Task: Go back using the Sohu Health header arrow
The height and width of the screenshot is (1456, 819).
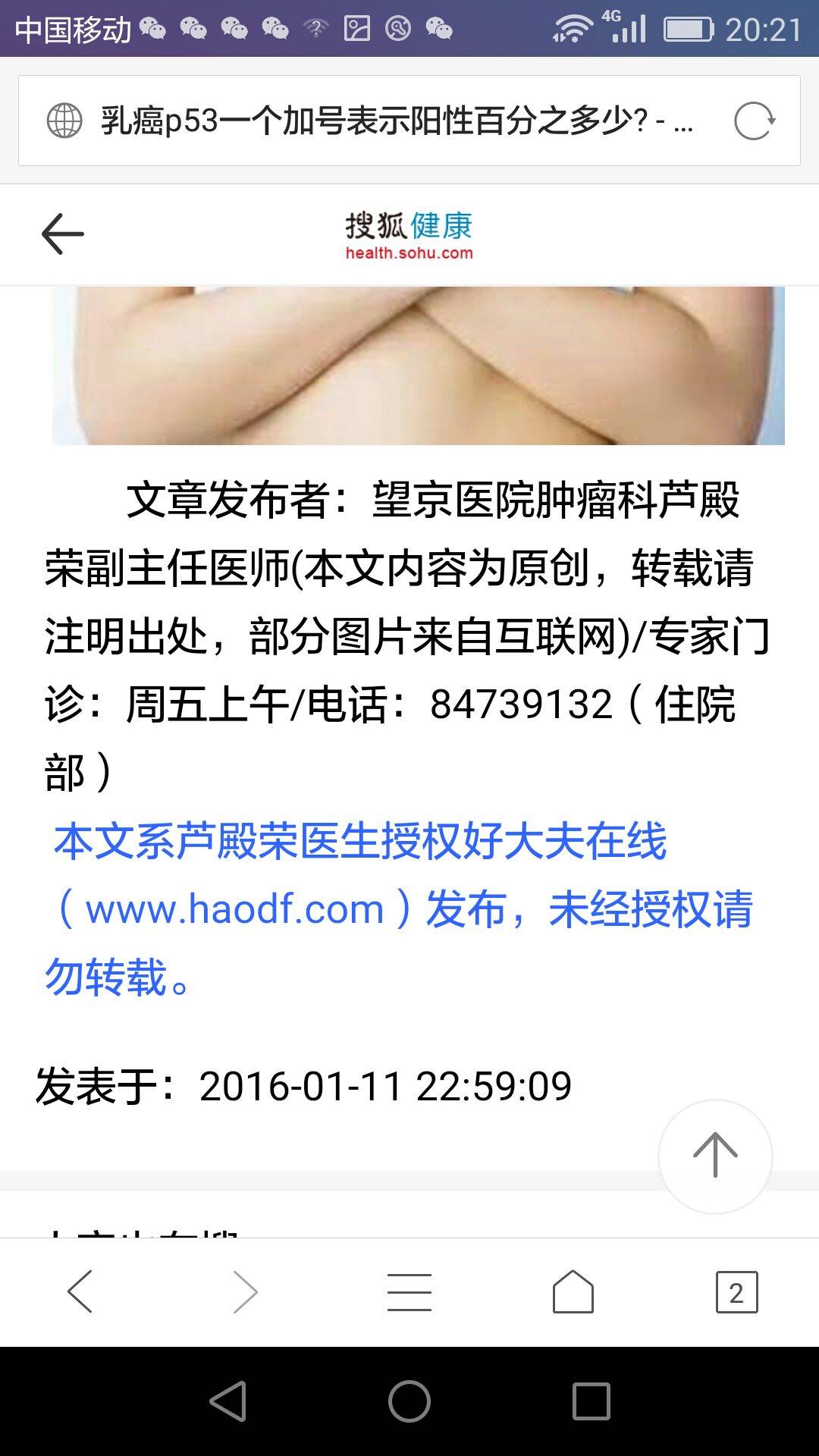Action: pyautogui.click(x=62, y=234)
